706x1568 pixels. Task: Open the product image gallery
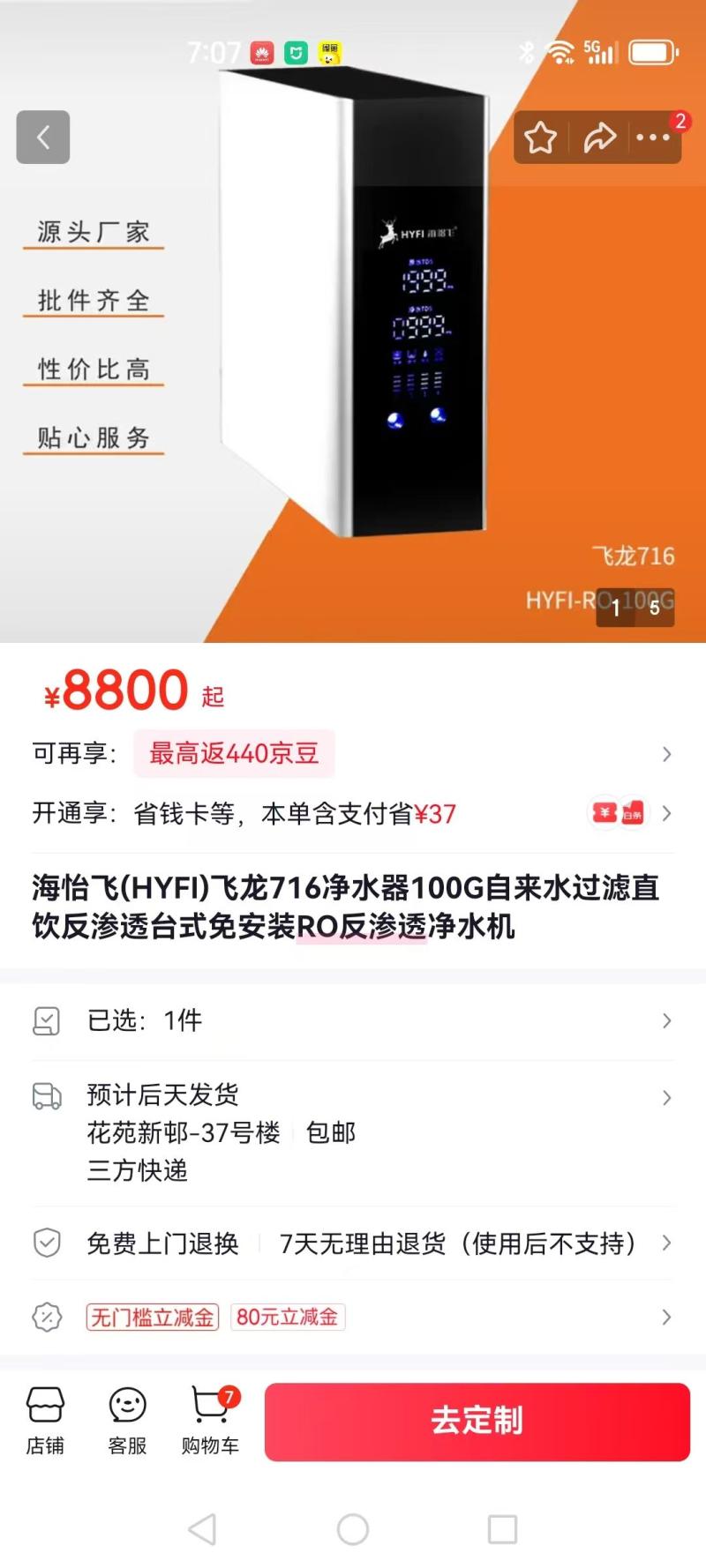353,353
